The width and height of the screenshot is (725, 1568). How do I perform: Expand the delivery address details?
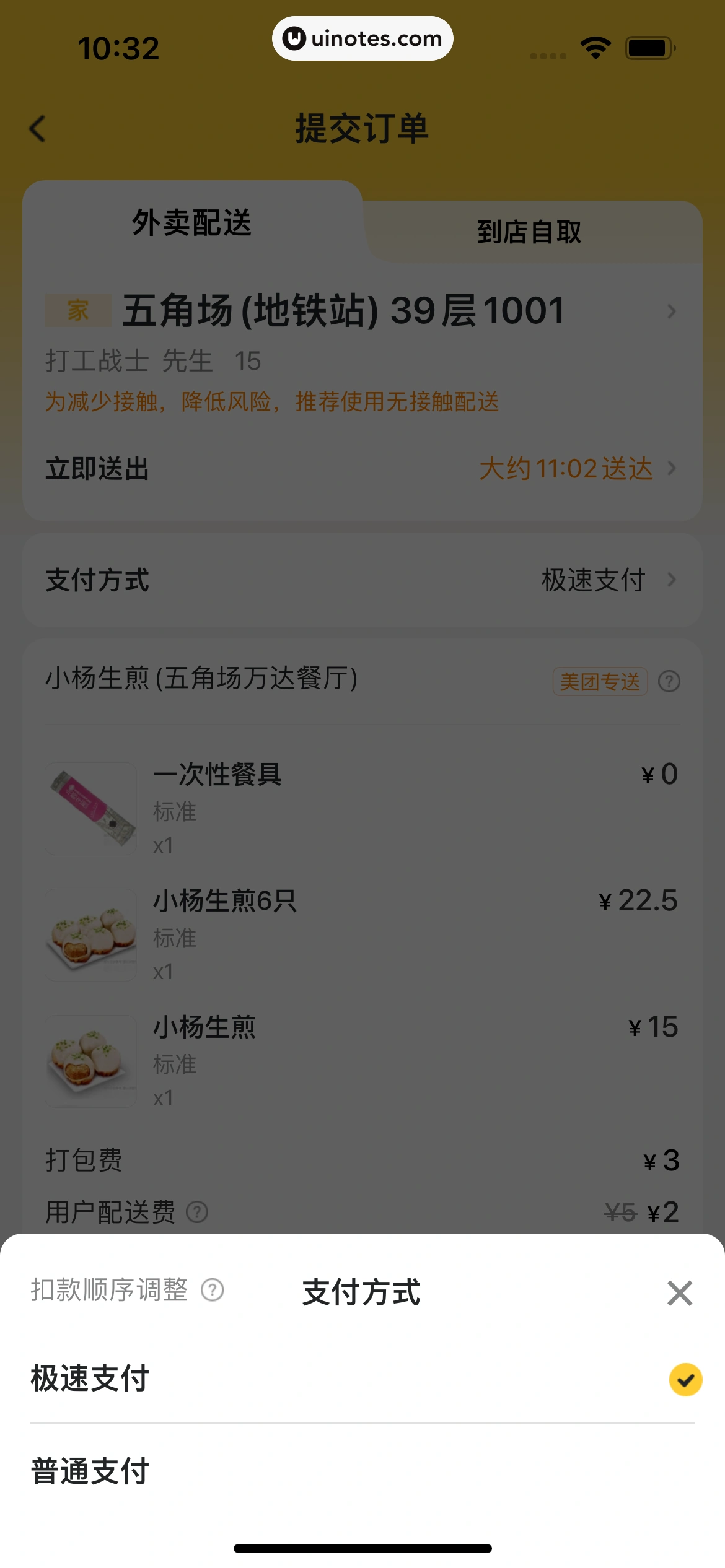(672, 311)
